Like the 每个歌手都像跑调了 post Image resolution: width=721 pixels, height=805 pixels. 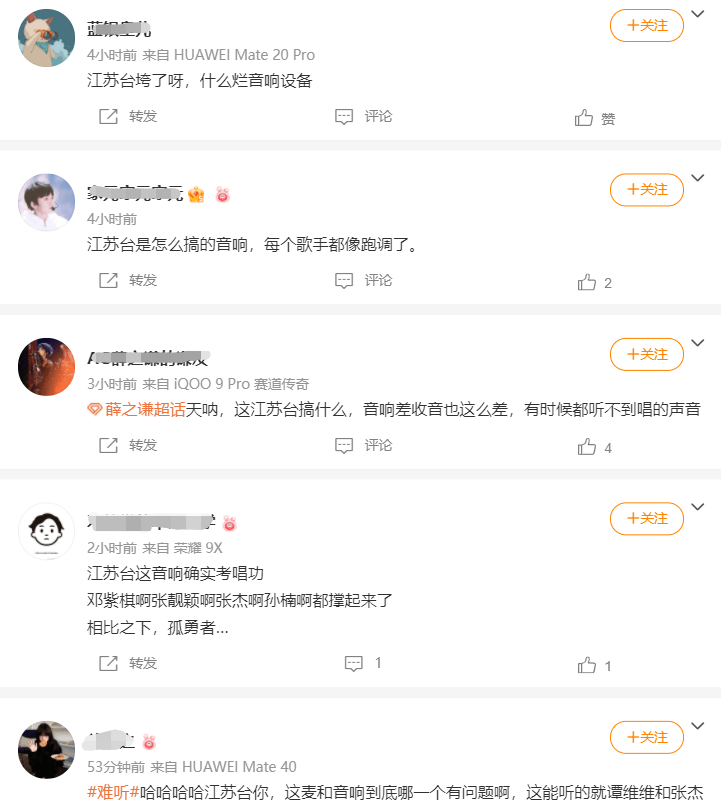pos(595,283)
